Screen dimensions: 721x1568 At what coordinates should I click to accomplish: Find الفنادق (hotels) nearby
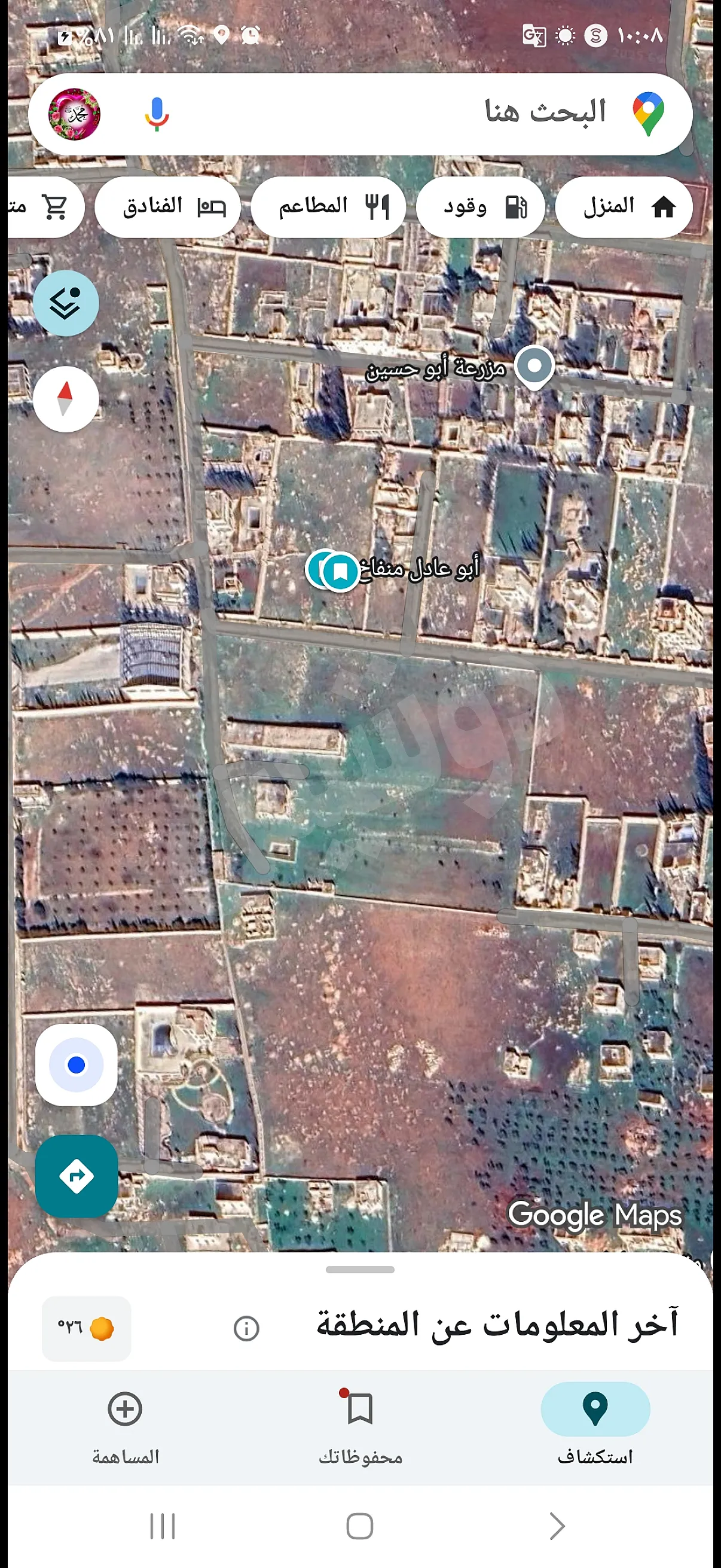168,207
